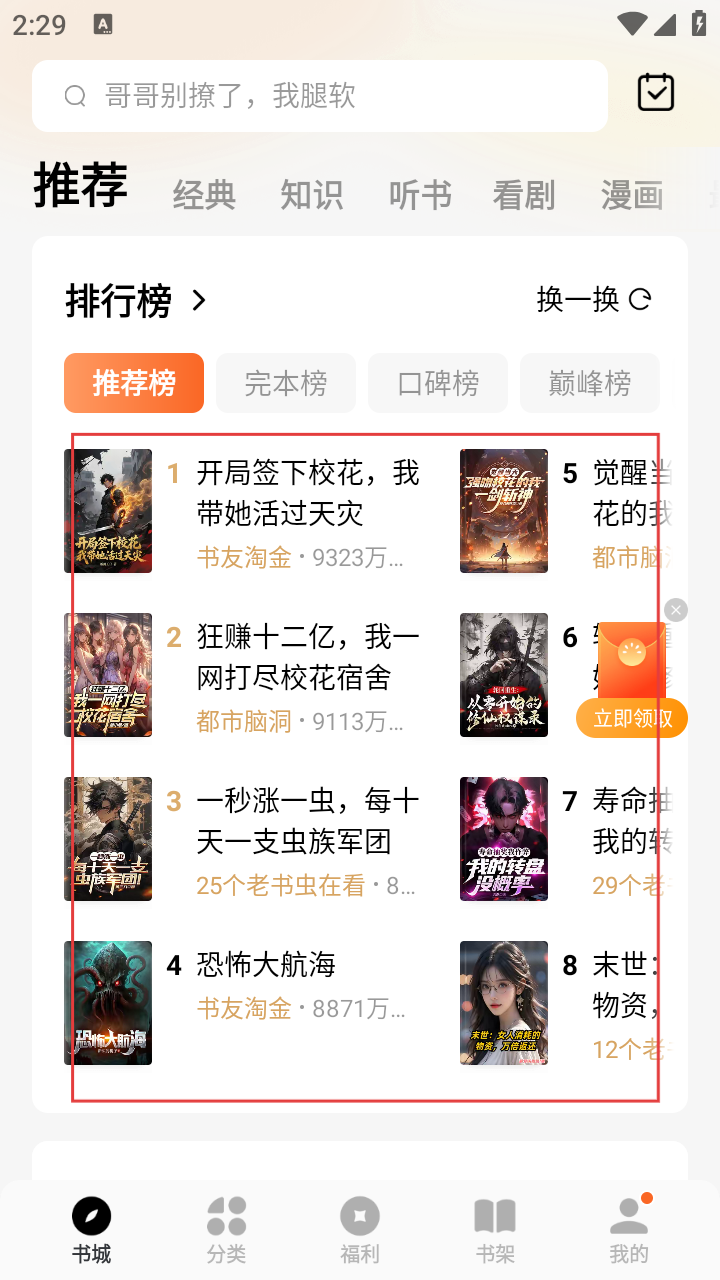Switch to the 福利 tab
Viewport: 720px width, 1280px height.
click(360, 1231)
